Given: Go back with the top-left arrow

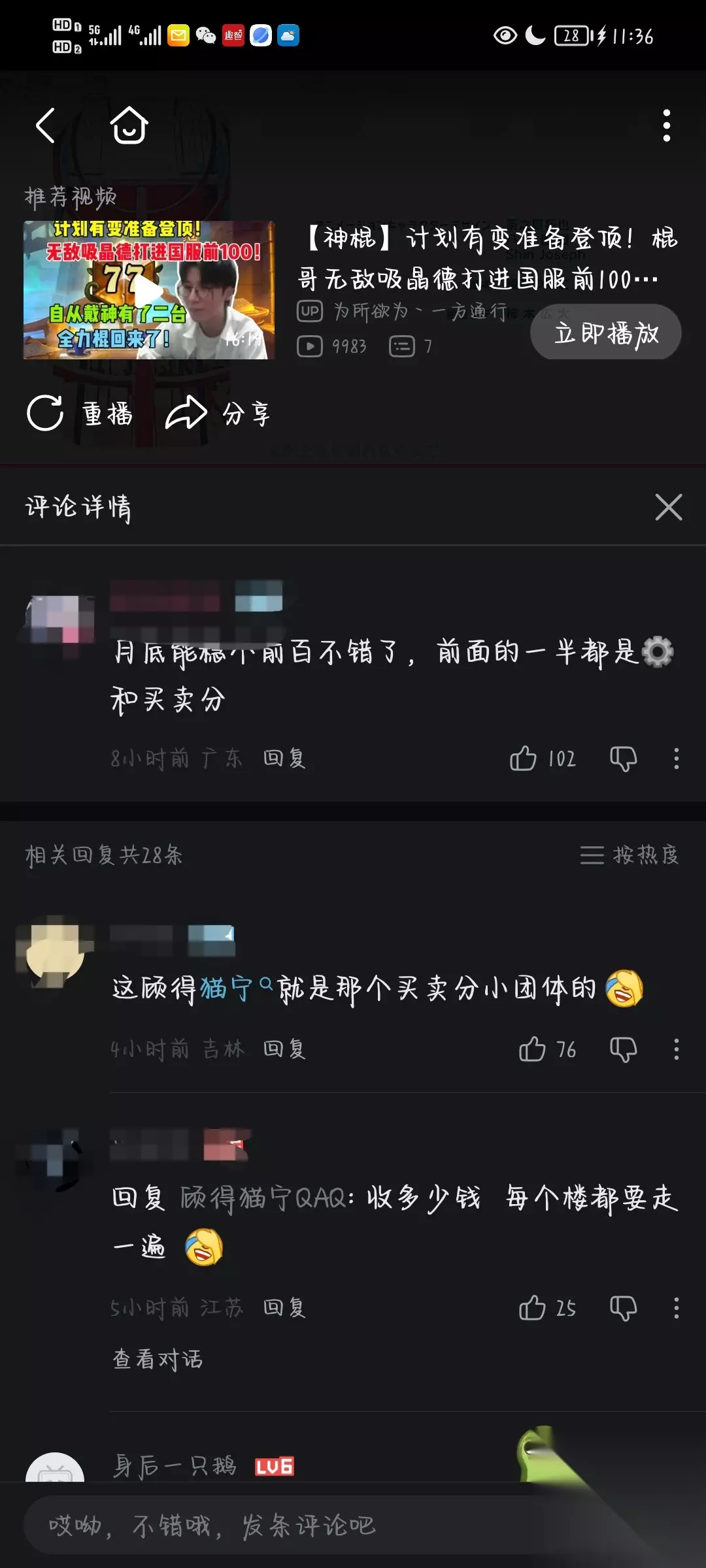Looking at the screenshot, I should point(45,125).
